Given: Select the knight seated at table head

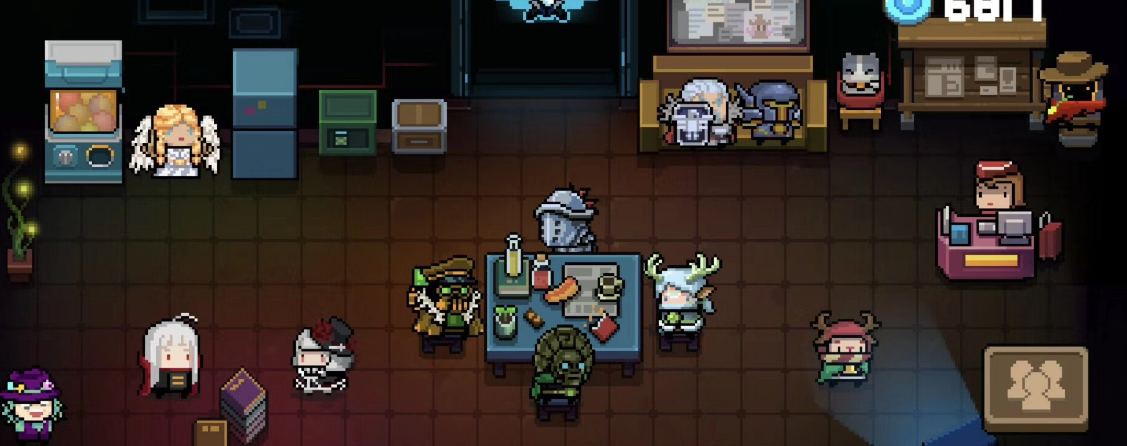Looking at the screenshot, I should 564,222.
